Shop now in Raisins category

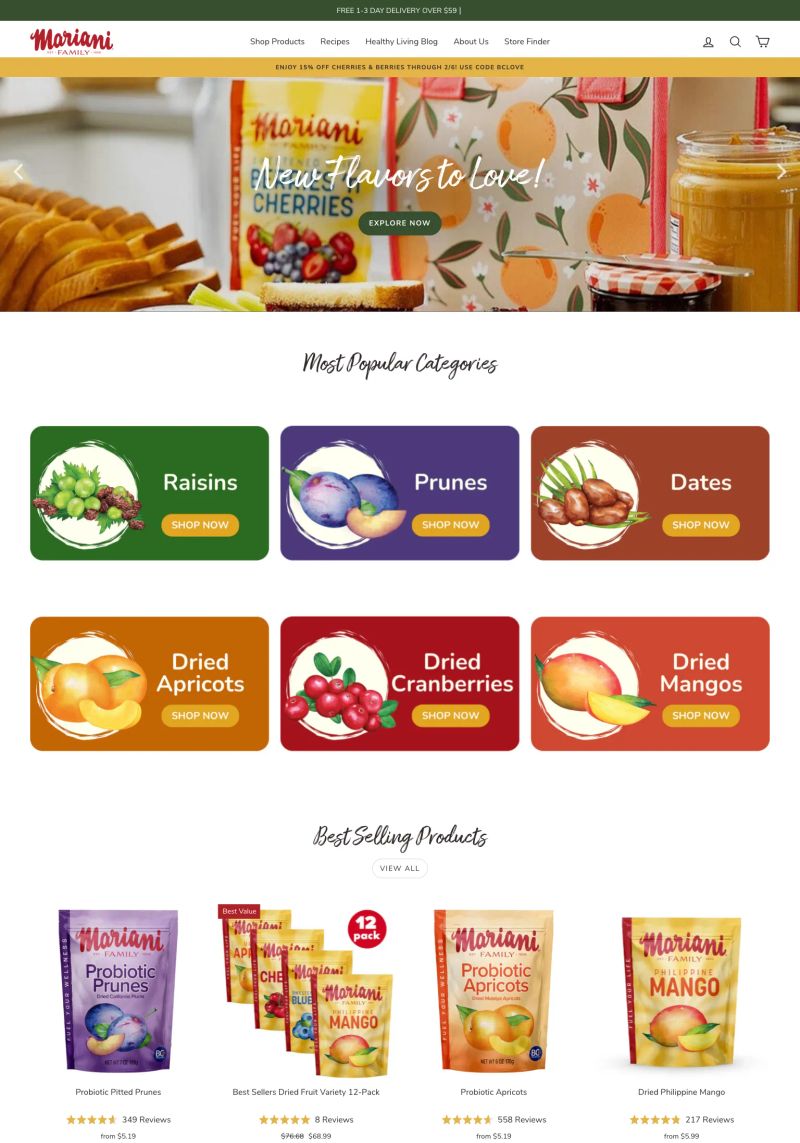200,525
